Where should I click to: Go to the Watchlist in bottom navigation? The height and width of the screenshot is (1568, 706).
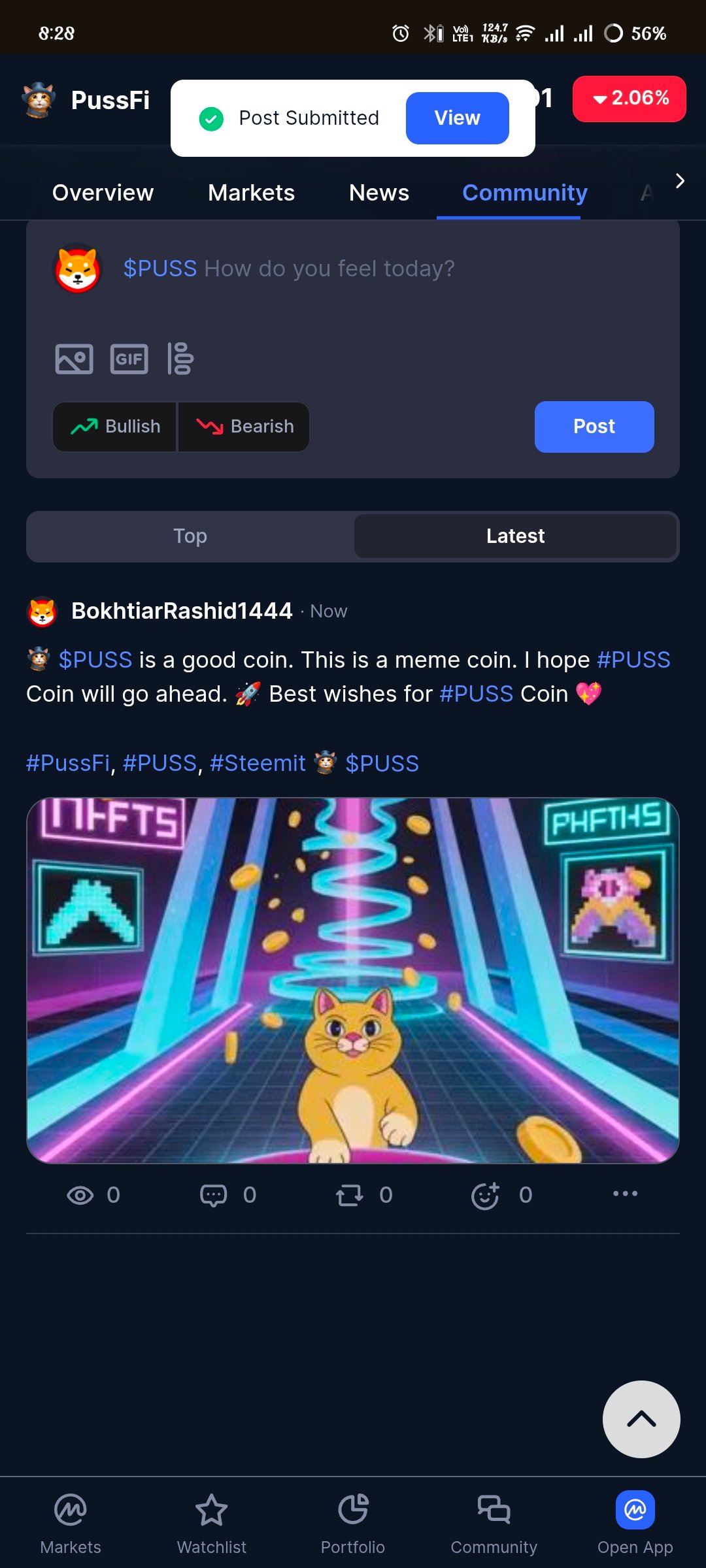click(211, 1522)
